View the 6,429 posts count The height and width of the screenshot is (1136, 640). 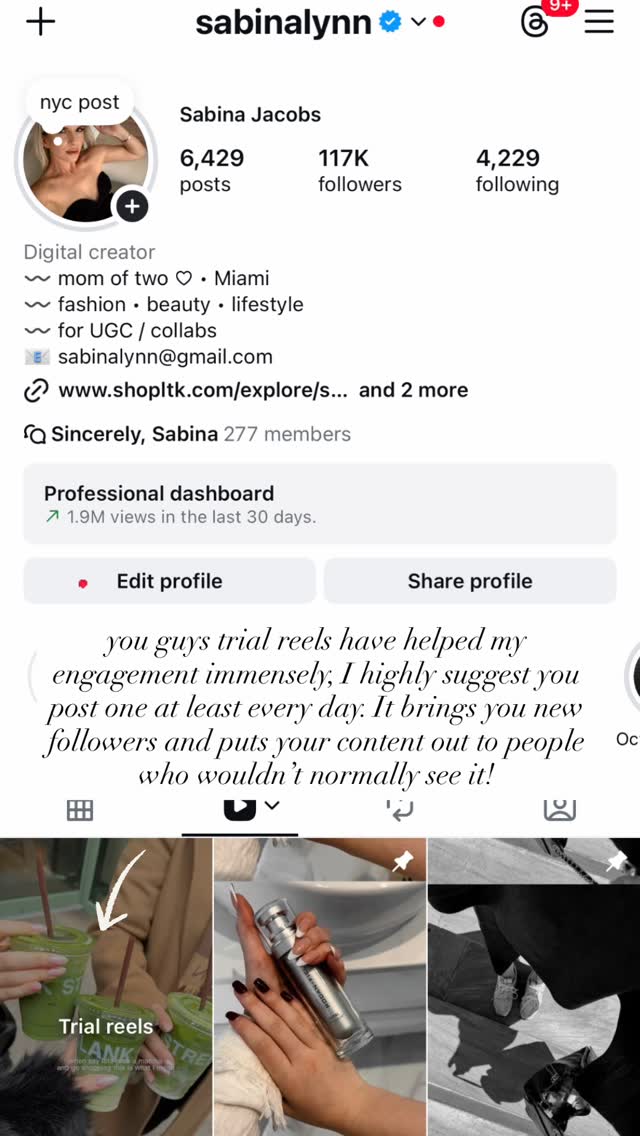tap(212, 170)
